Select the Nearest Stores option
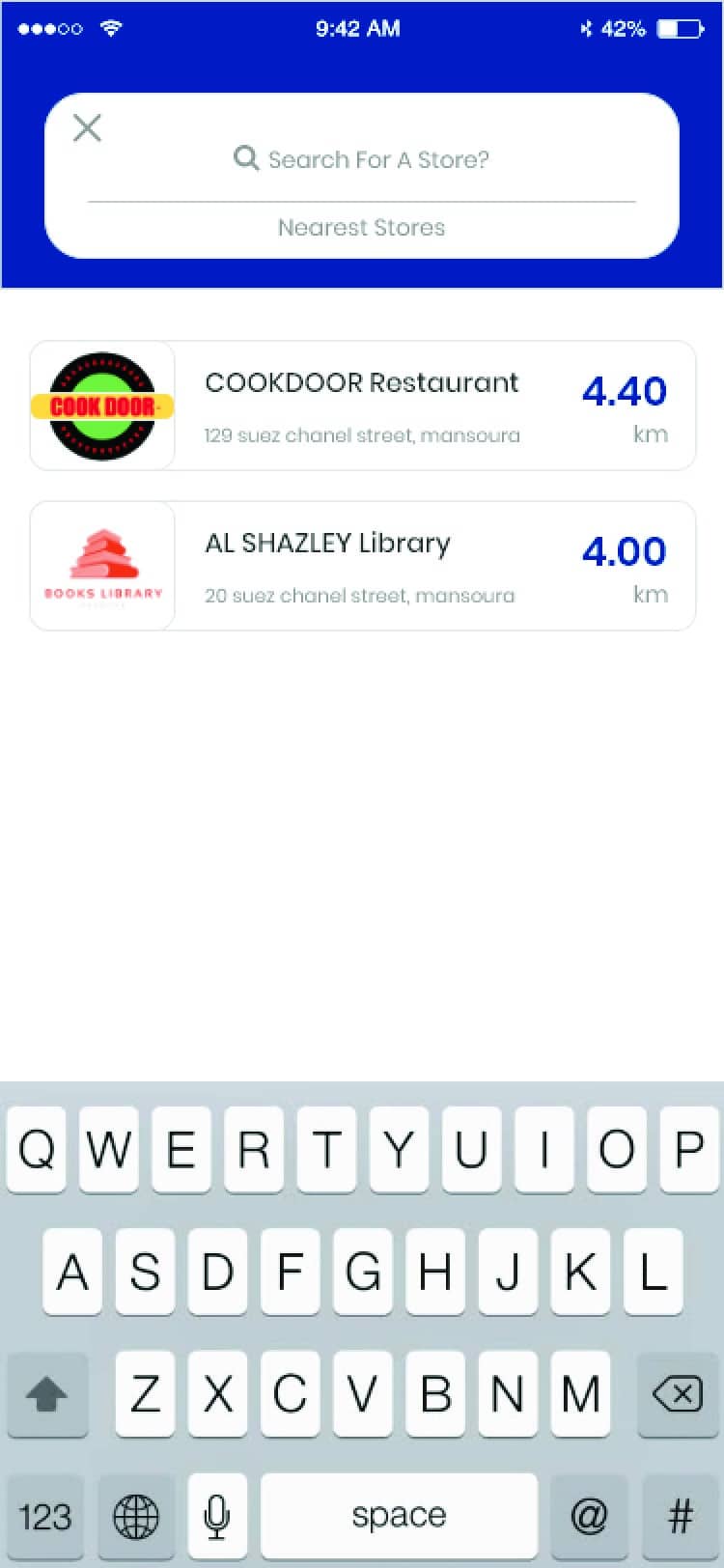 362,228
